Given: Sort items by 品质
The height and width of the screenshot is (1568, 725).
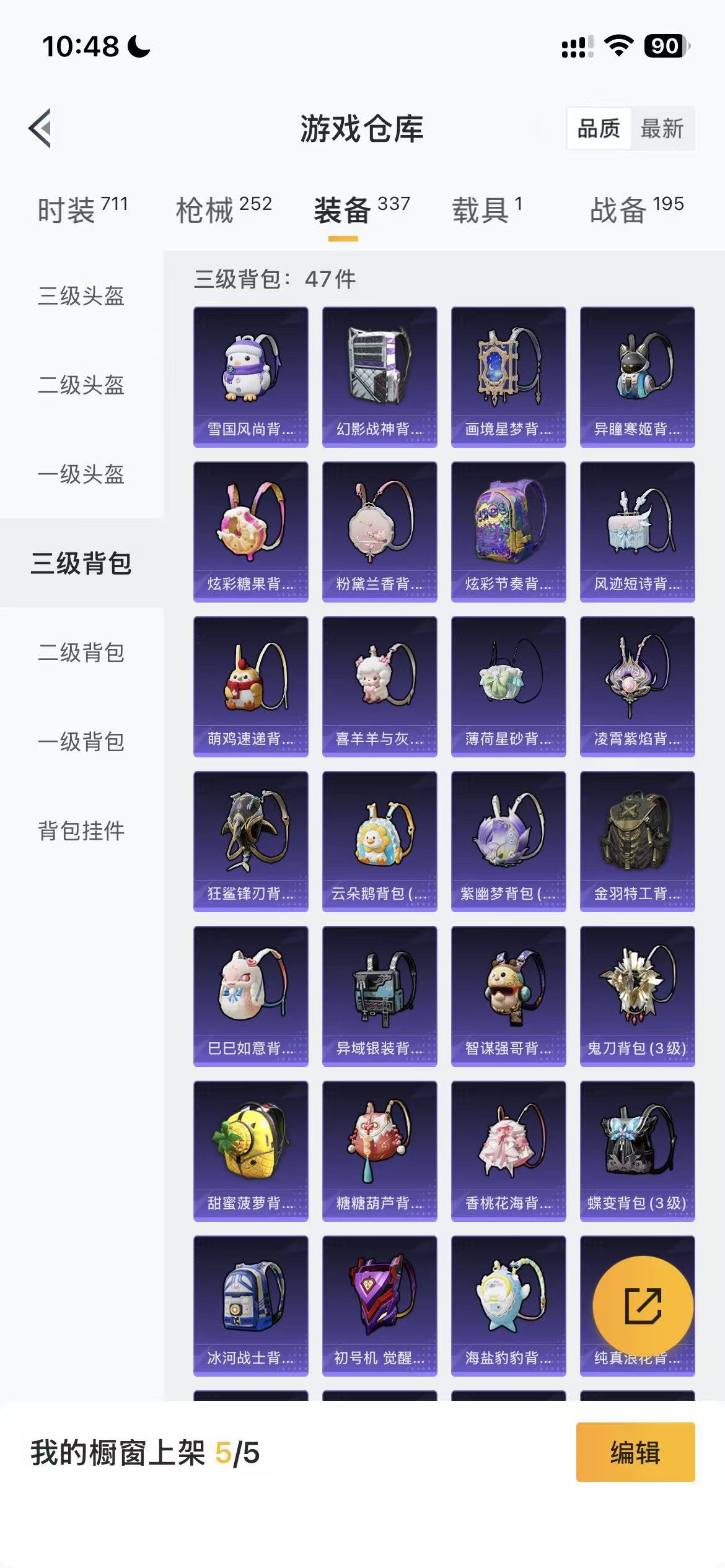Looking at the screenshot, I should 598,129.
